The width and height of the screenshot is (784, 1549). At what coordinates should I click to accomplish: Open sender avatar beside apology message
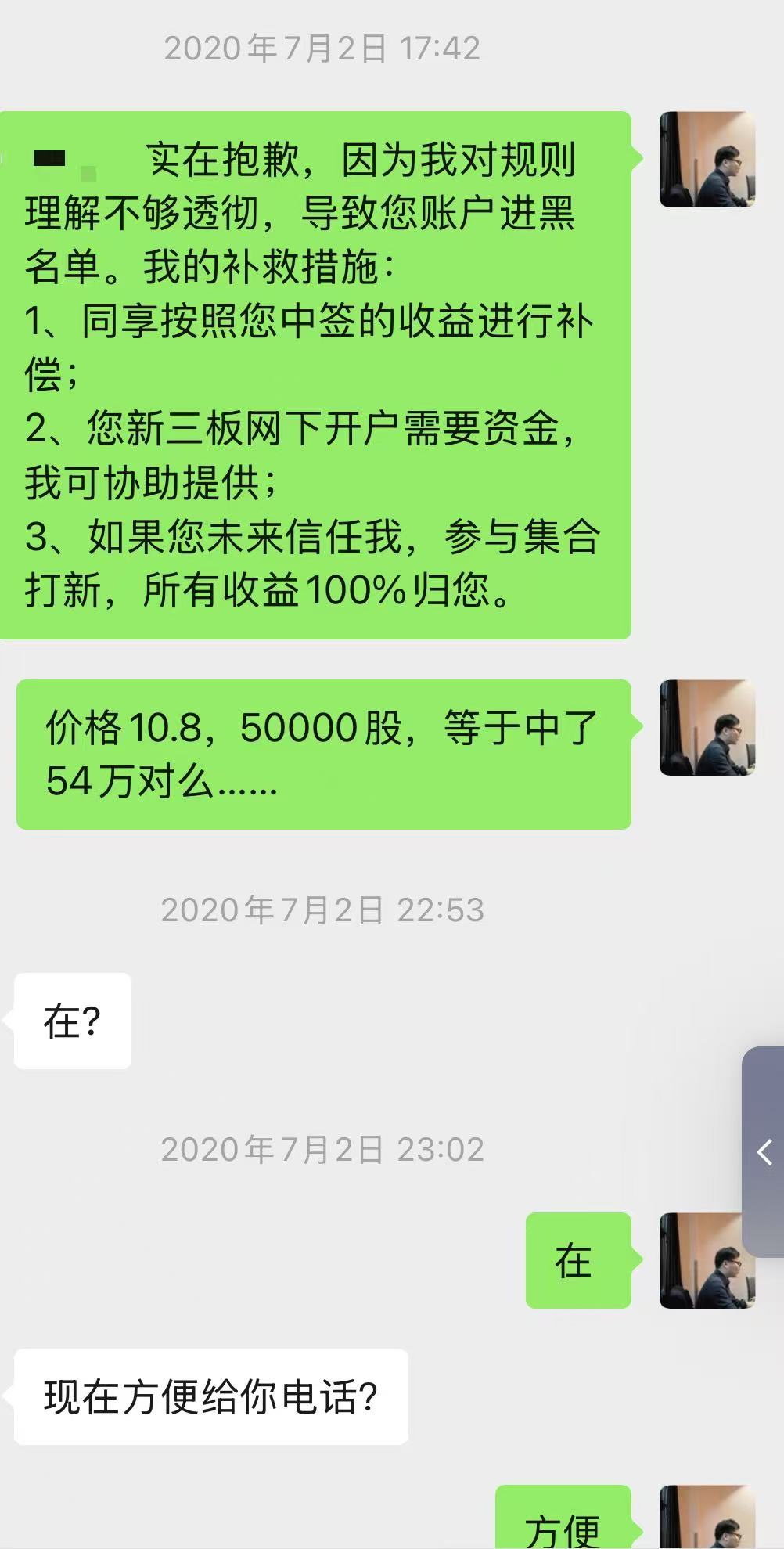click(x=707, y=160)
